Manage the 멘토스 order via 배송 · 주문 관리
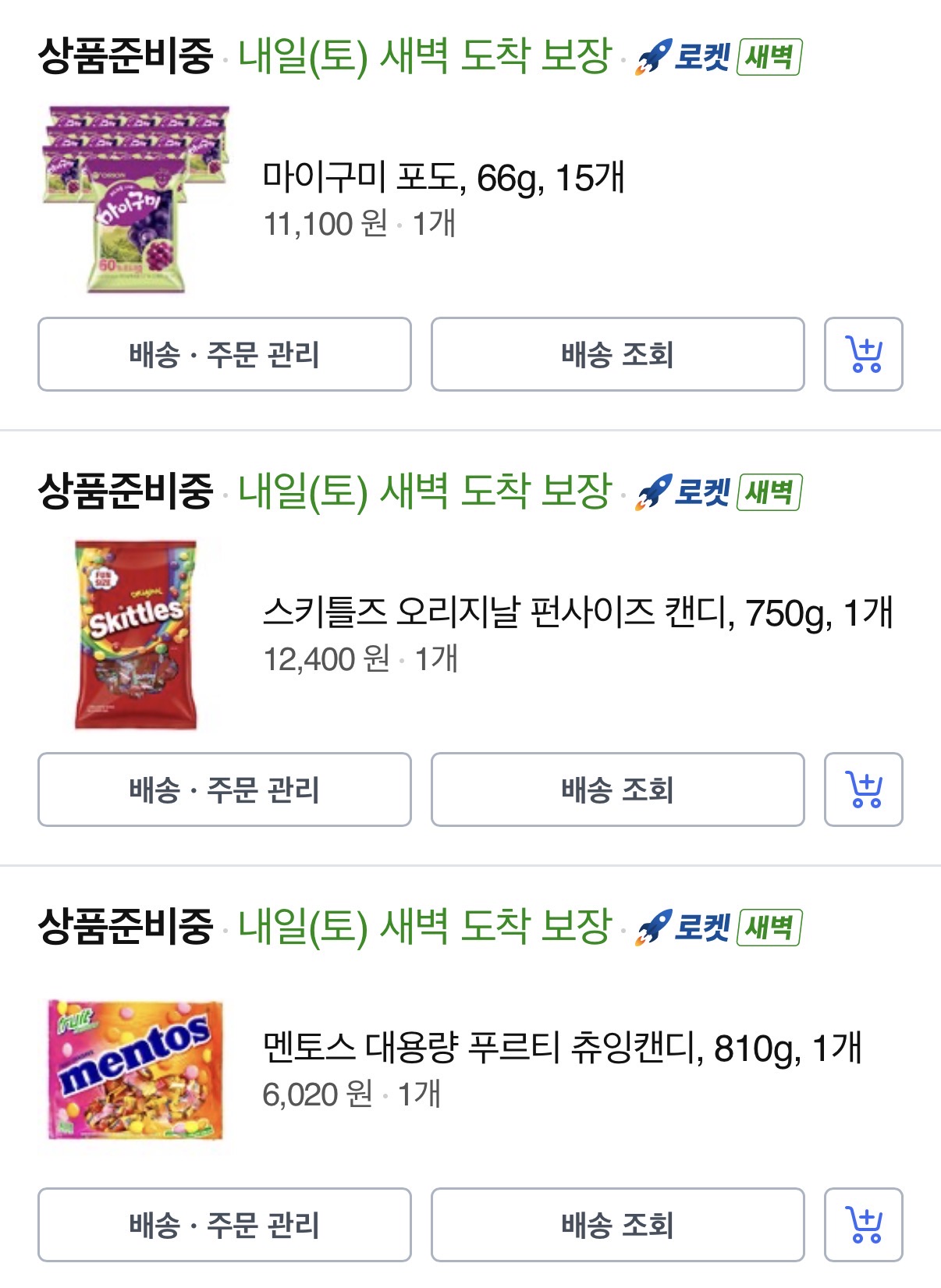The height and width of the screenshot is (1288, 941). (x=224, y=1225)
